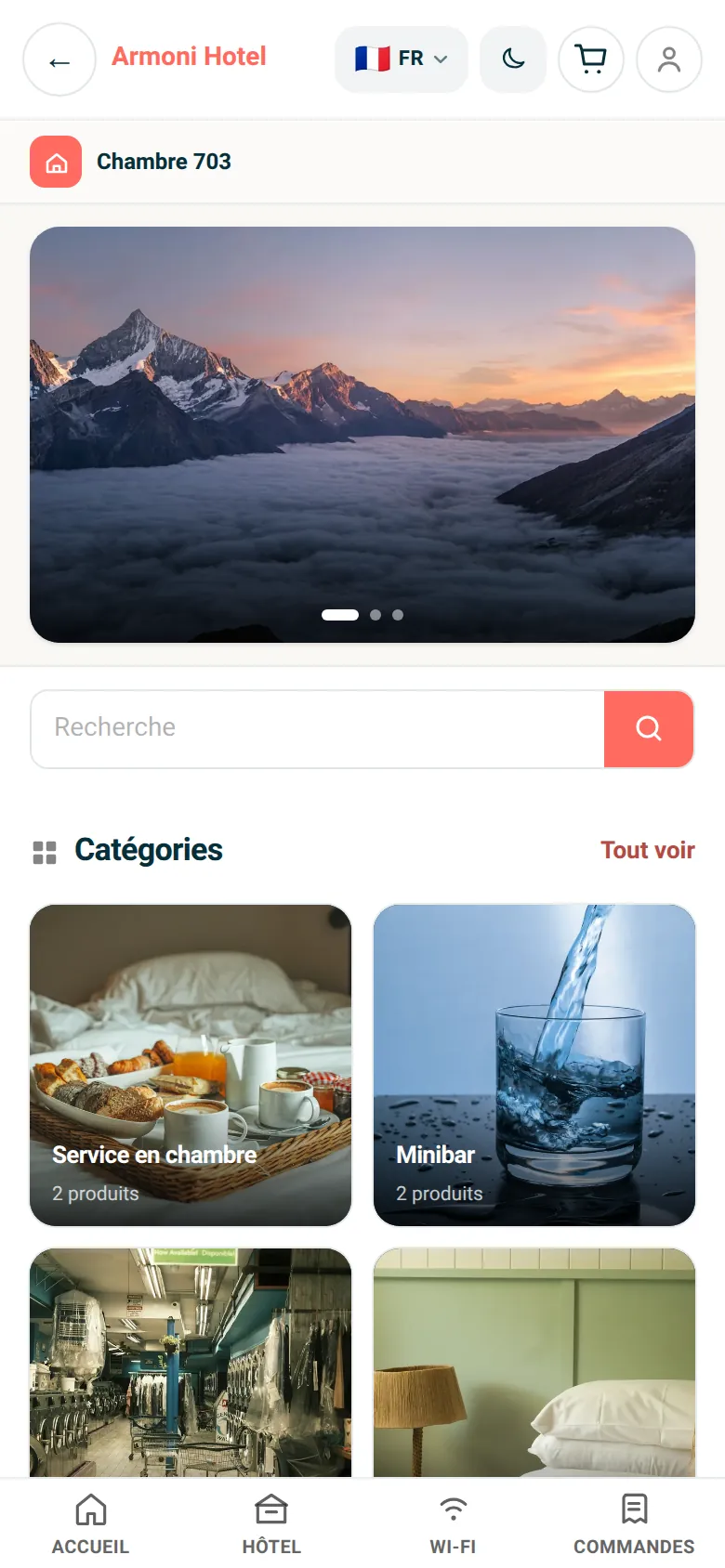Screen dimensions: 725x1568
Task: Jump to the second banner slide dot
Action: click(x=376, y=615)
